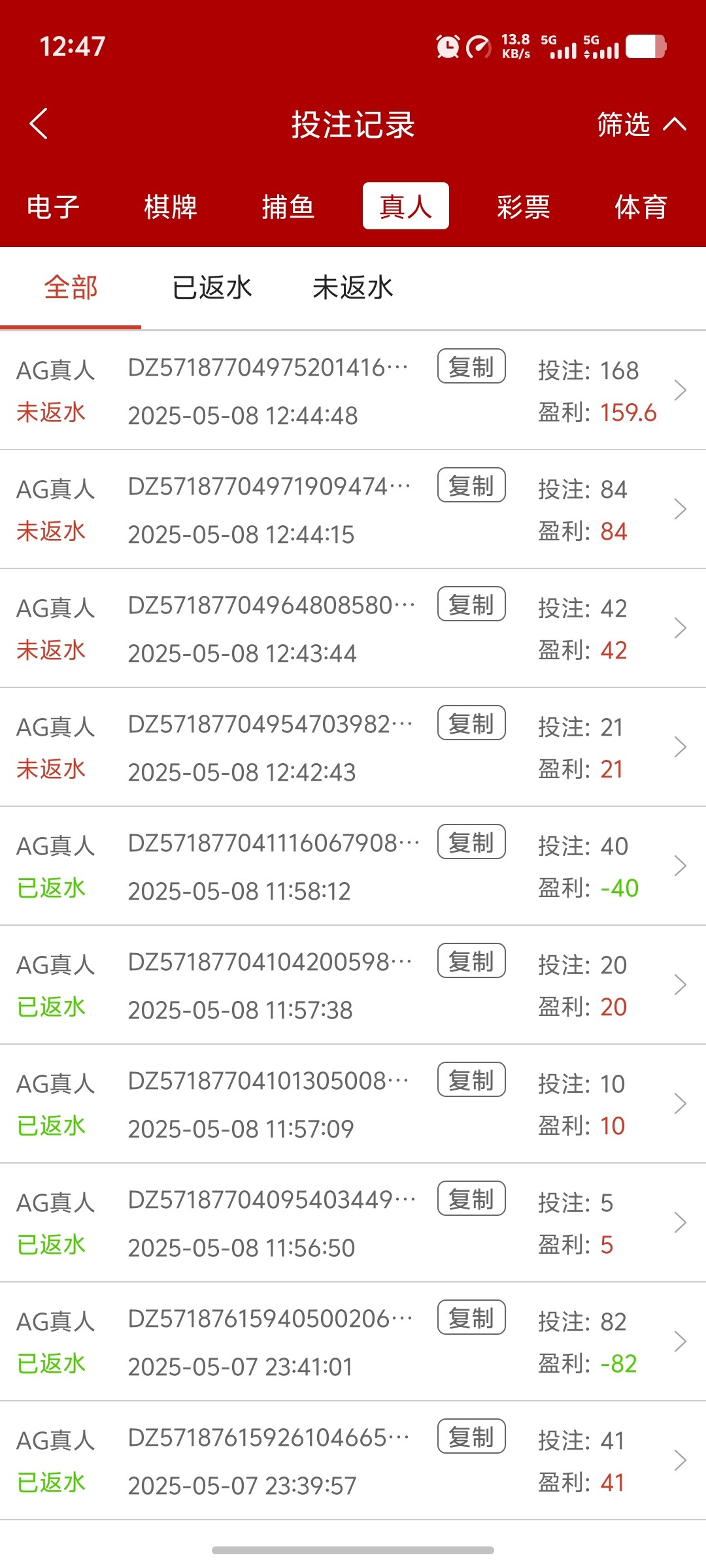The width and height of the screenshot is (706, 1568).
Task: View details of the 12:42:43 bet
Action: [x=680, y=747]
